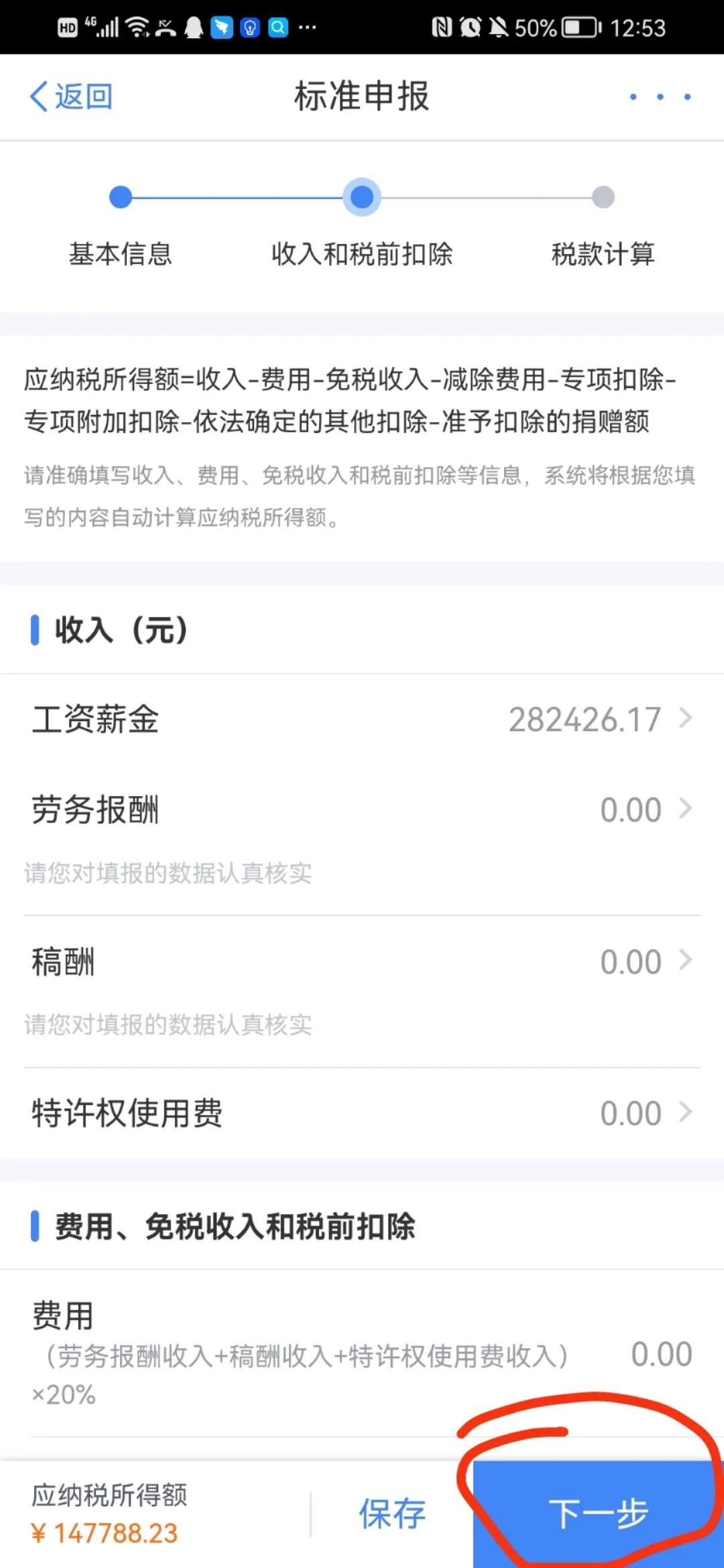
Task: Open 劳务报酬 income row
Action: (x=362, y=809)
